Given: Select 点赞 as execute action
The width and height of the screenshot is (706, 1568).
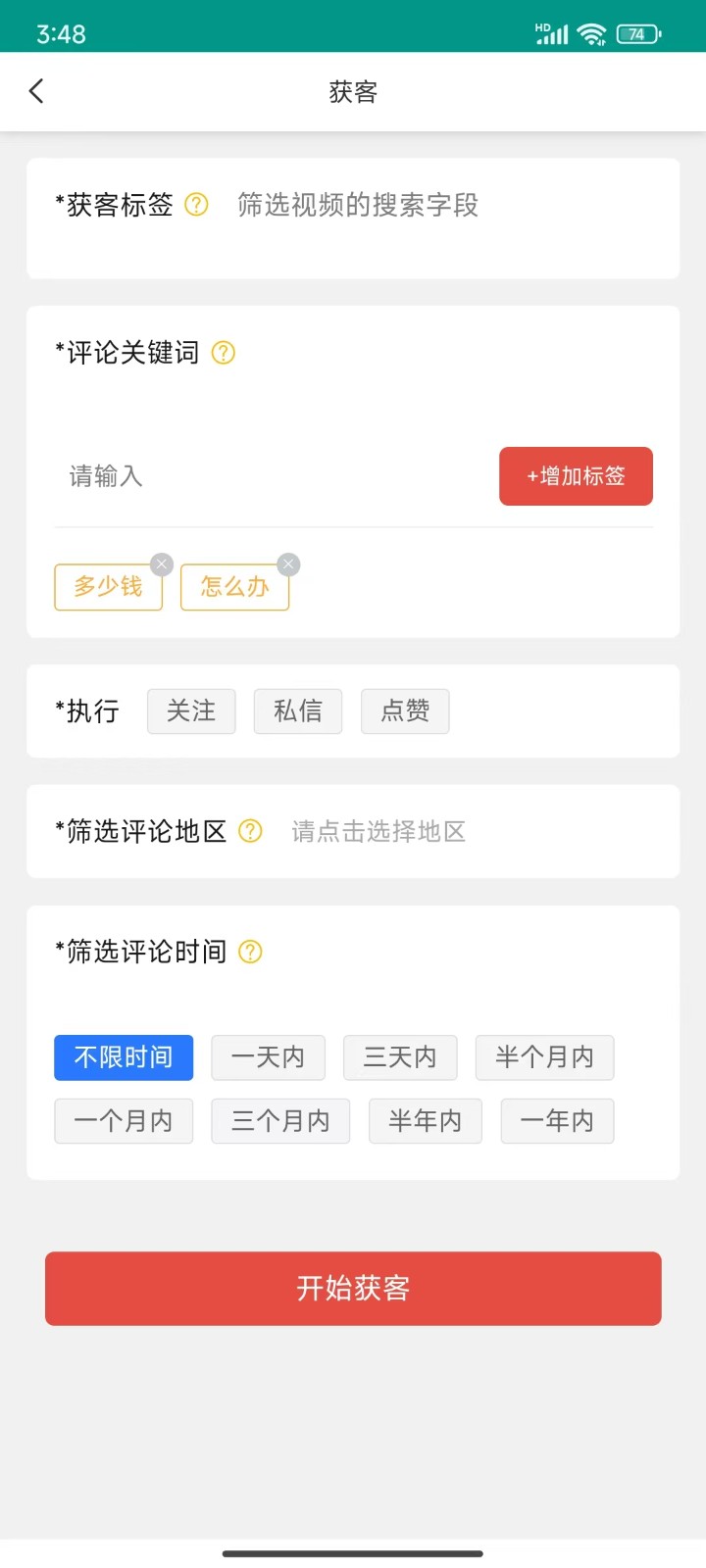Looking at the screenshot, I should (405, 710).
